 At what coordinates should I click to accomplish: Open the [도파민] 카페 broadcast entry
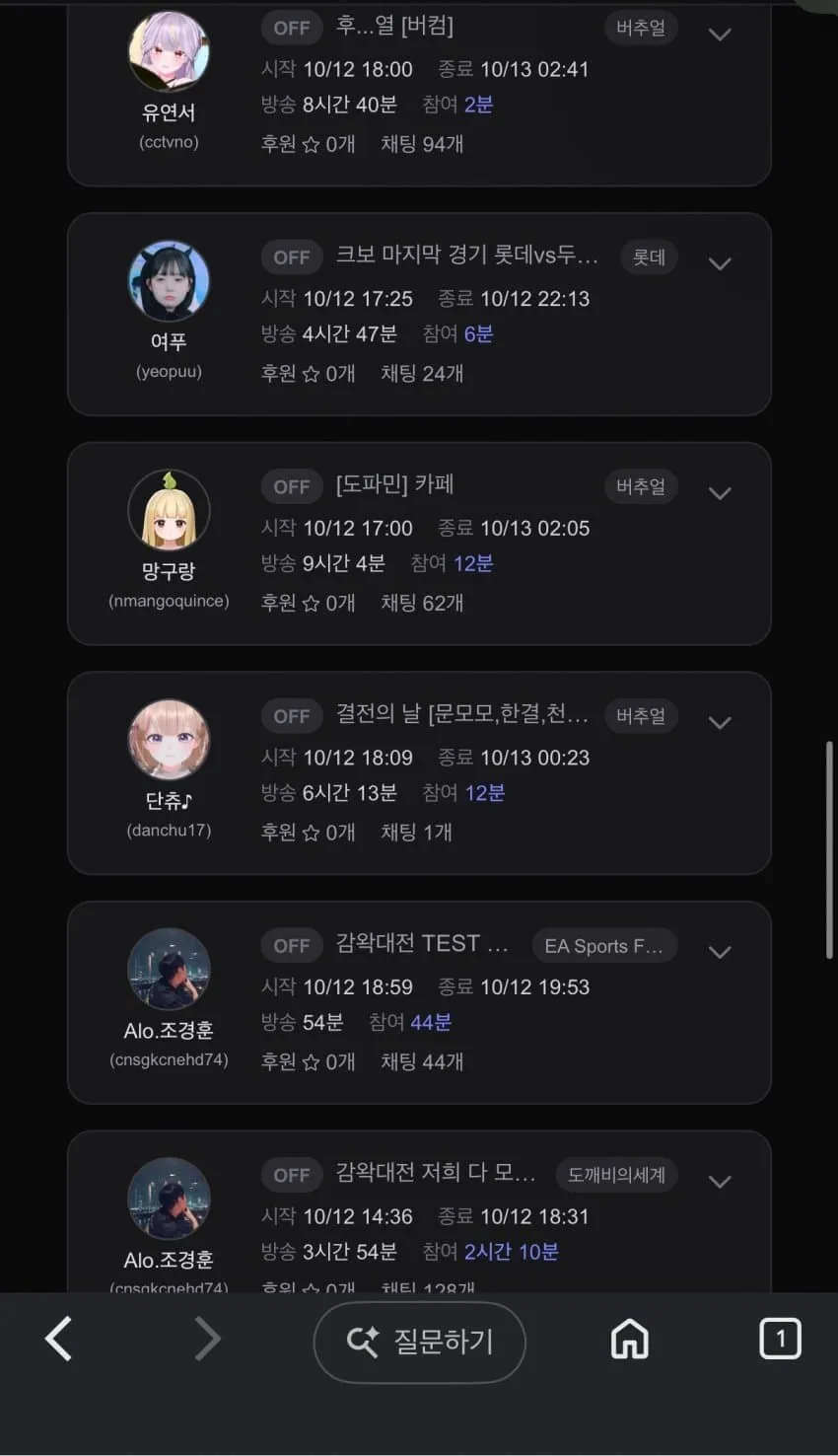pos(394,485)
